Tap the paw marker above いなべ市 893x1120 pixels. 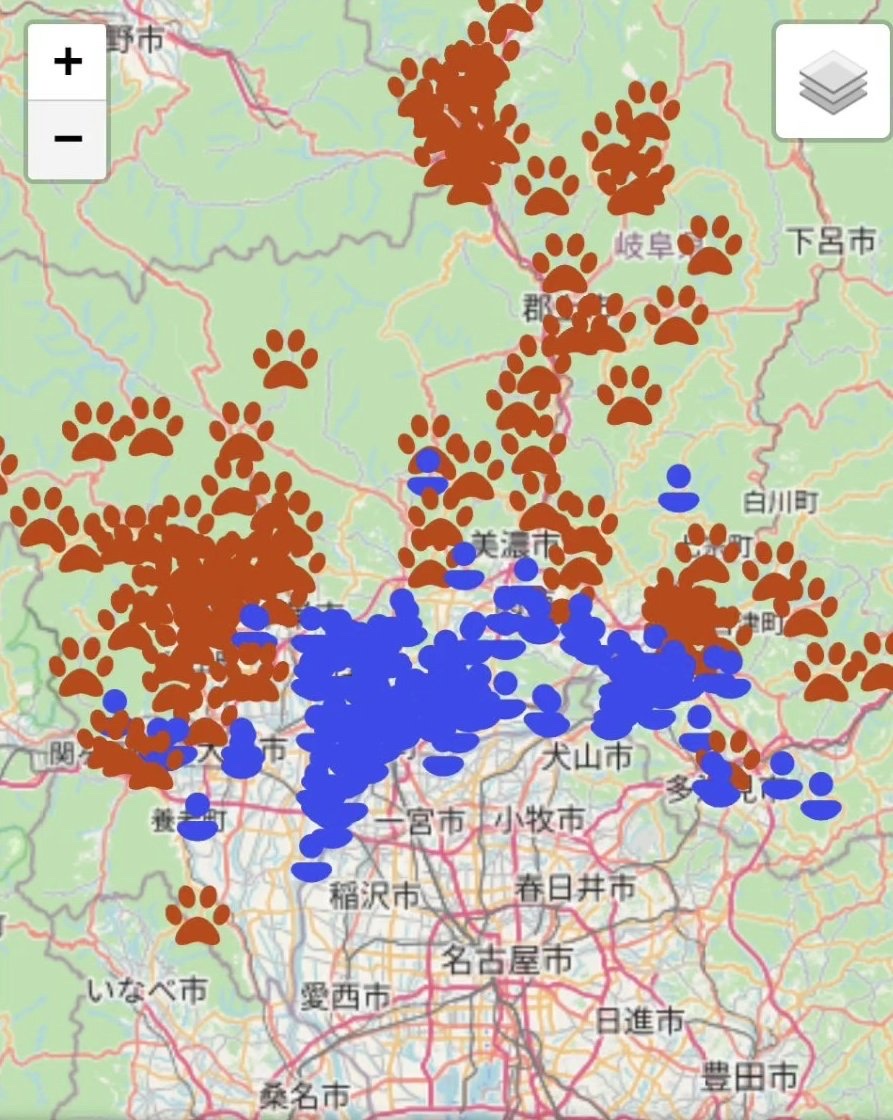pyautogui.click(x=197, y=915)
